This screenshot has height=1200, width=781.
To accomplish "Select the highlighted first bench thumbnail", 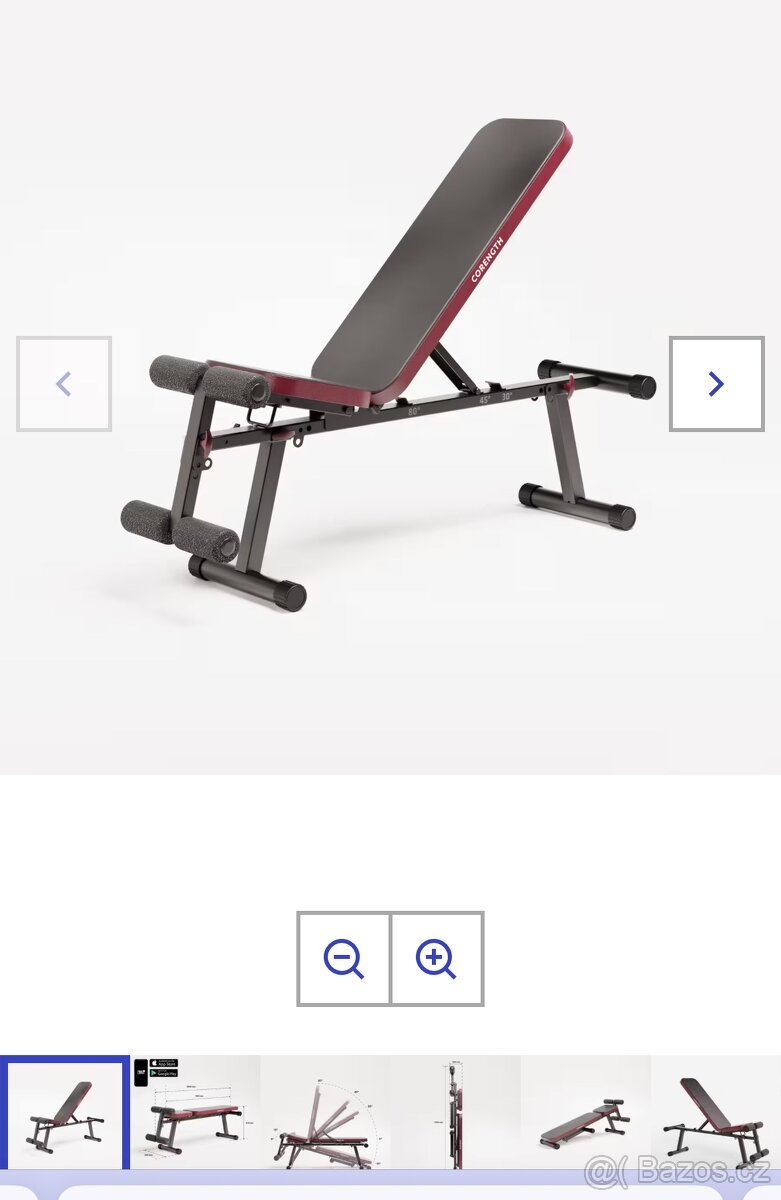I will click(65, 1112).
